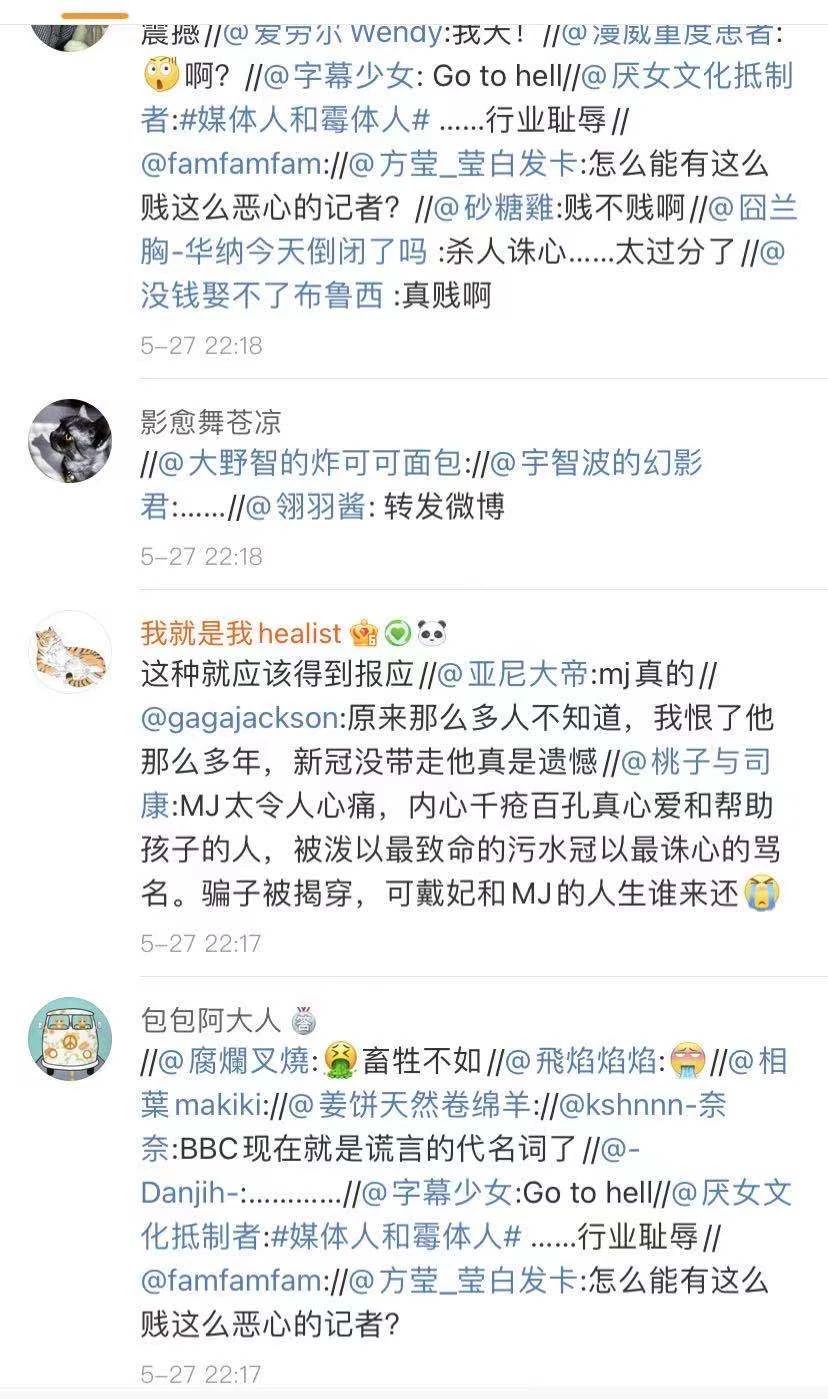828x1399 pixels.
Task: Open 影愈舞苍凉's profile avatar
Action: (69, 441)
